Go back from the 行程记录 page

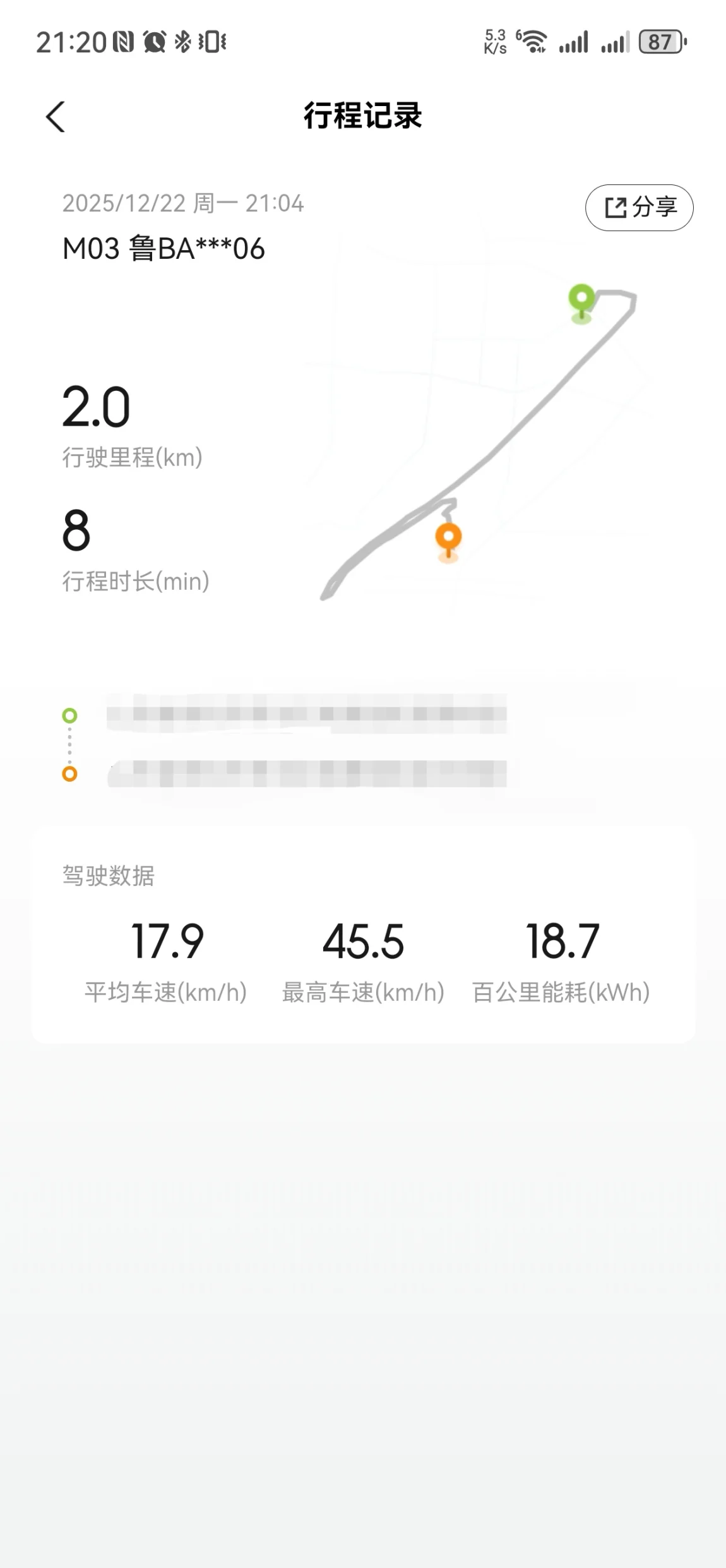pyautogui.click(x=56, y=117)
